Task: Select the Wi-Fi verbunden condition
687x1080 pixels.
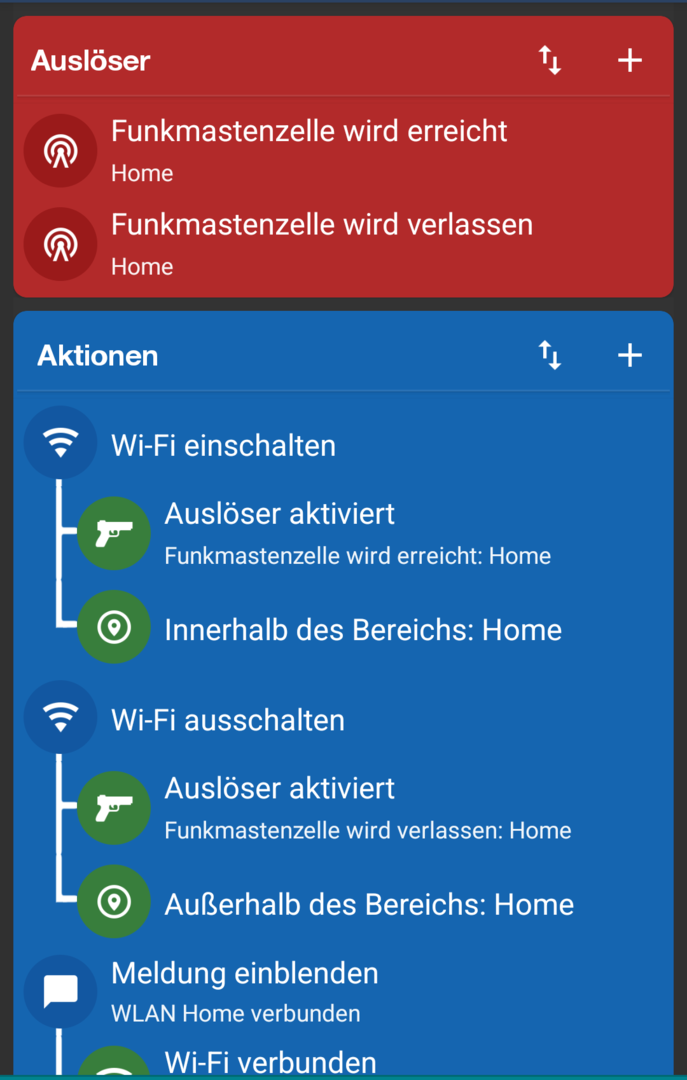Action: pyautogui.click(x=270, y=1062)
